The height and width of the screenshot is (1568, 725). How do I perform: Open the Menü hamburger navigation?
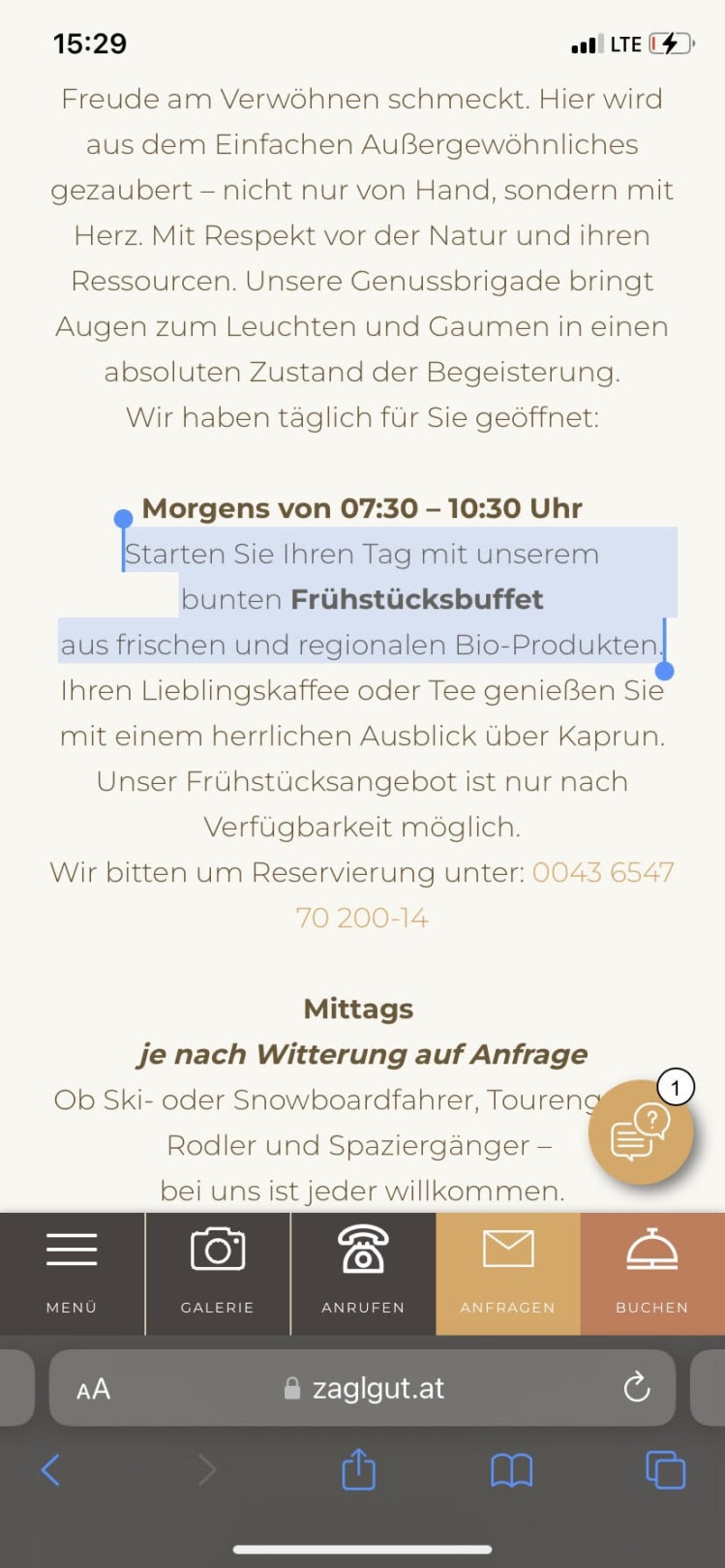click(72, 1272)
